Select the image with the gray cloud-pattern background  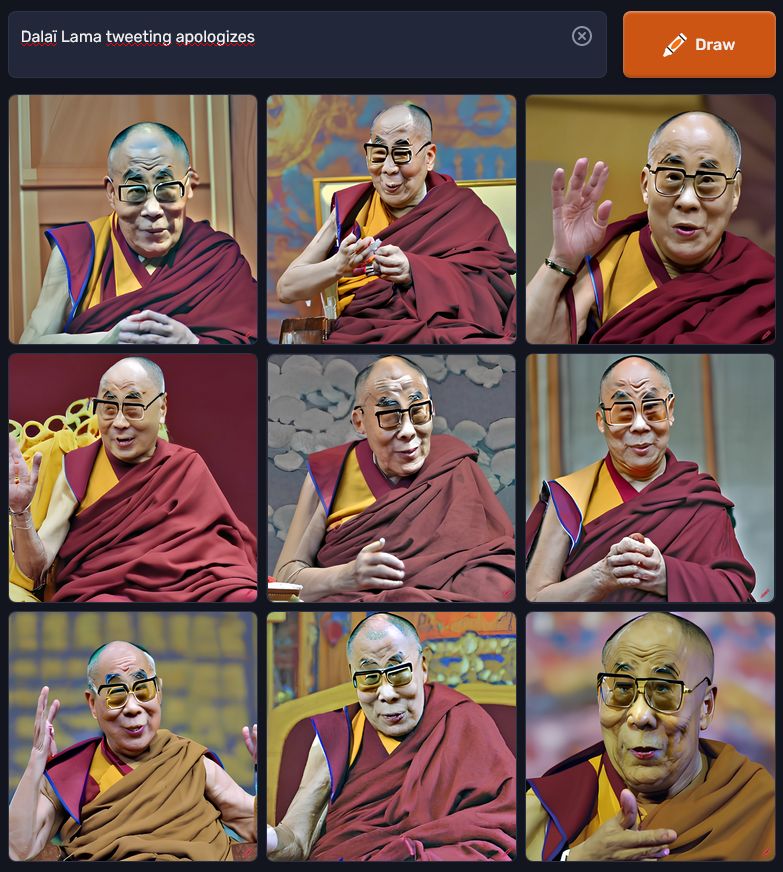(391, 478)
